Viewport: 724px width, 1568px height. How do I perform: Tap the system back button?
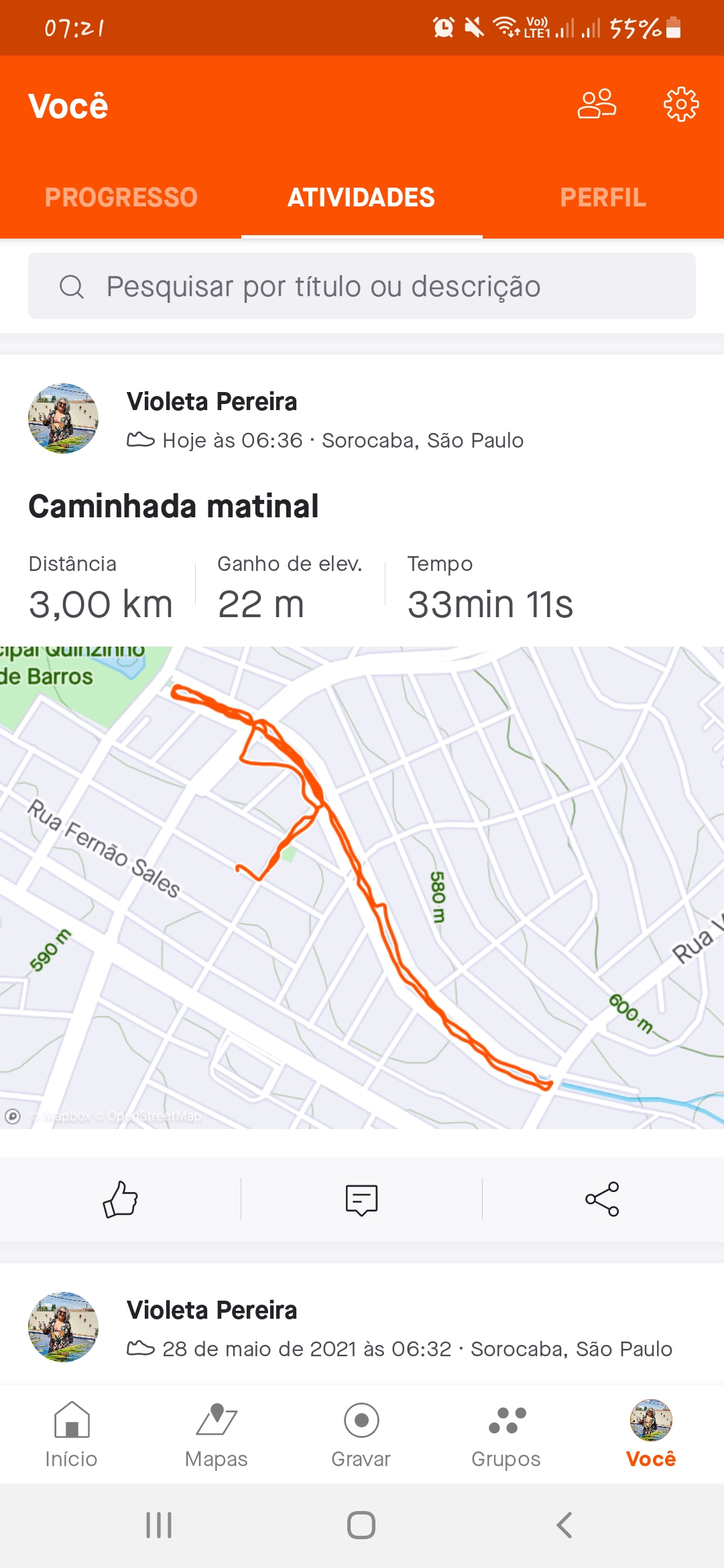[x=564, y=1525]
